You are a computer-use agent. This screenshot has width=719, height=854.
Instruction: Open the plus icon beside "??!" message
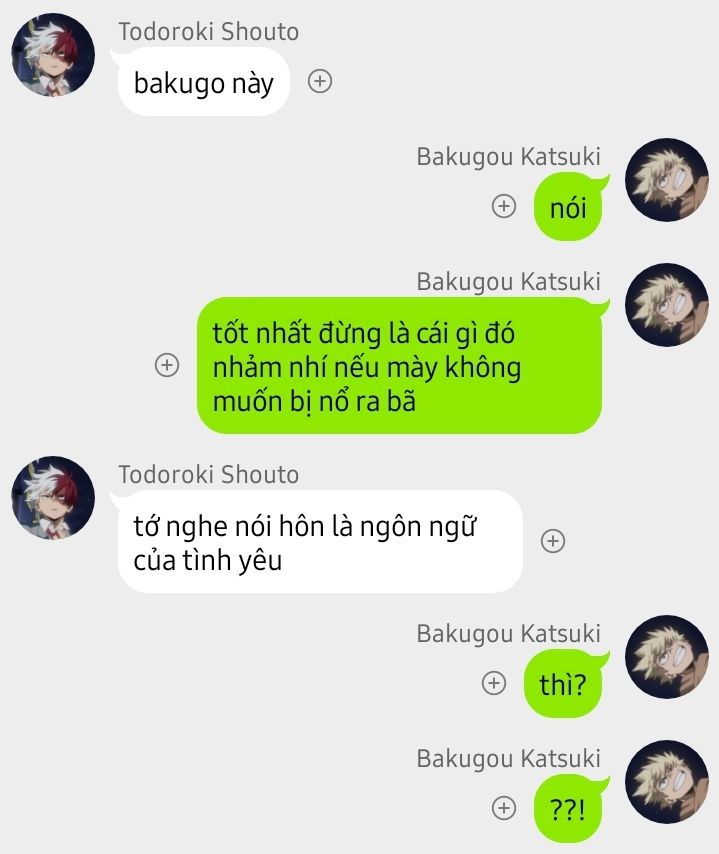(504, 807)
